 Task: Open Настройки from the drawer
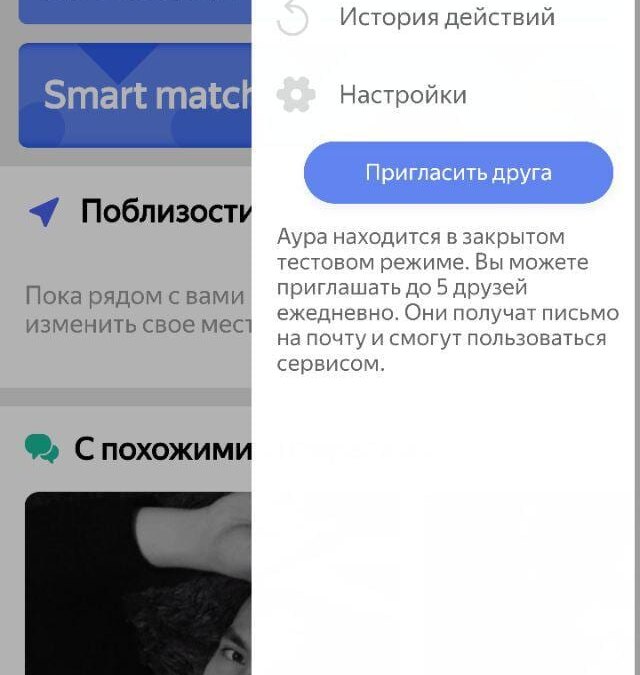click(403, 96)
